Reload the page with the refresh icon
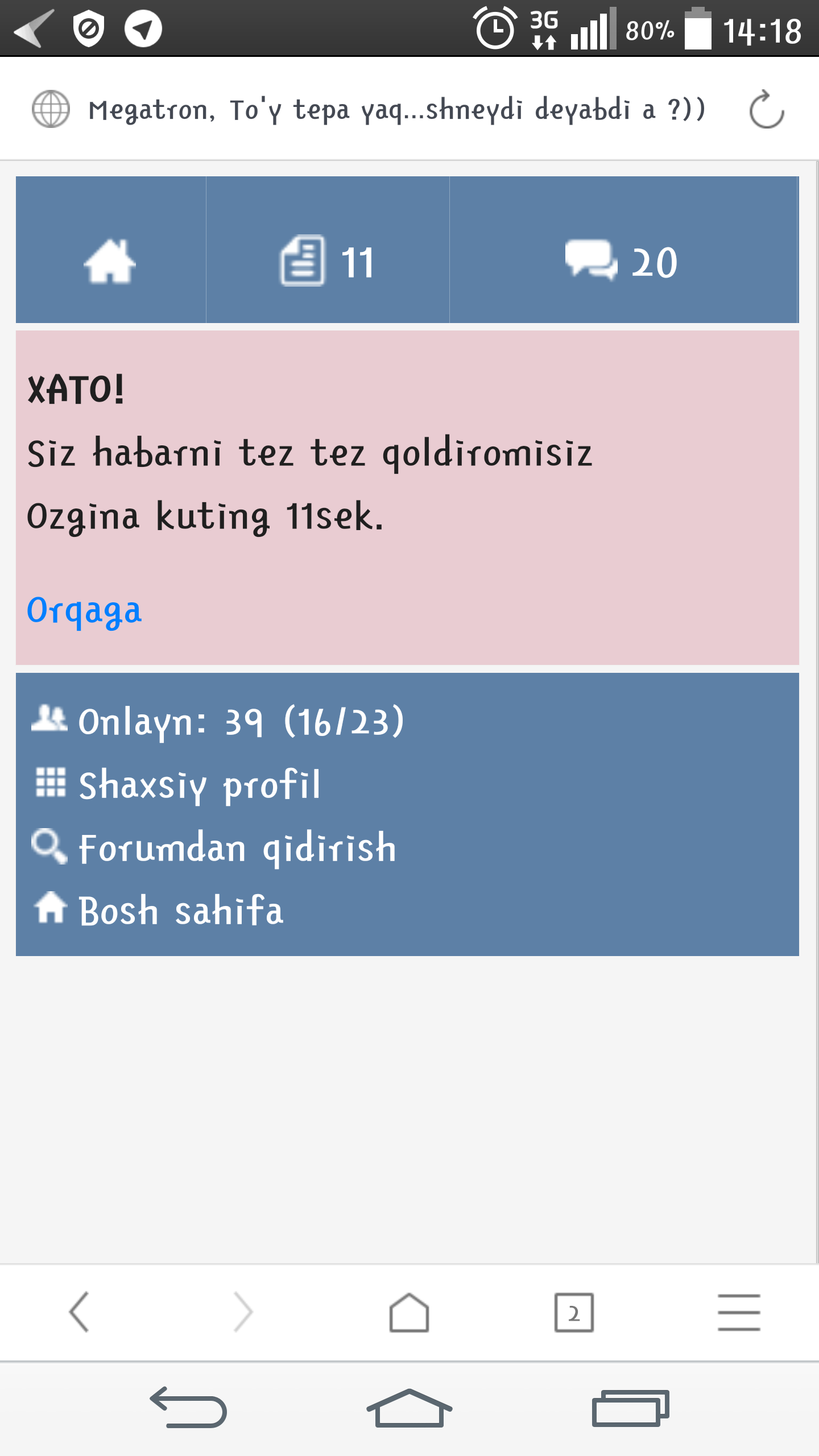The image size is (819, 1456). pos(766,109)
